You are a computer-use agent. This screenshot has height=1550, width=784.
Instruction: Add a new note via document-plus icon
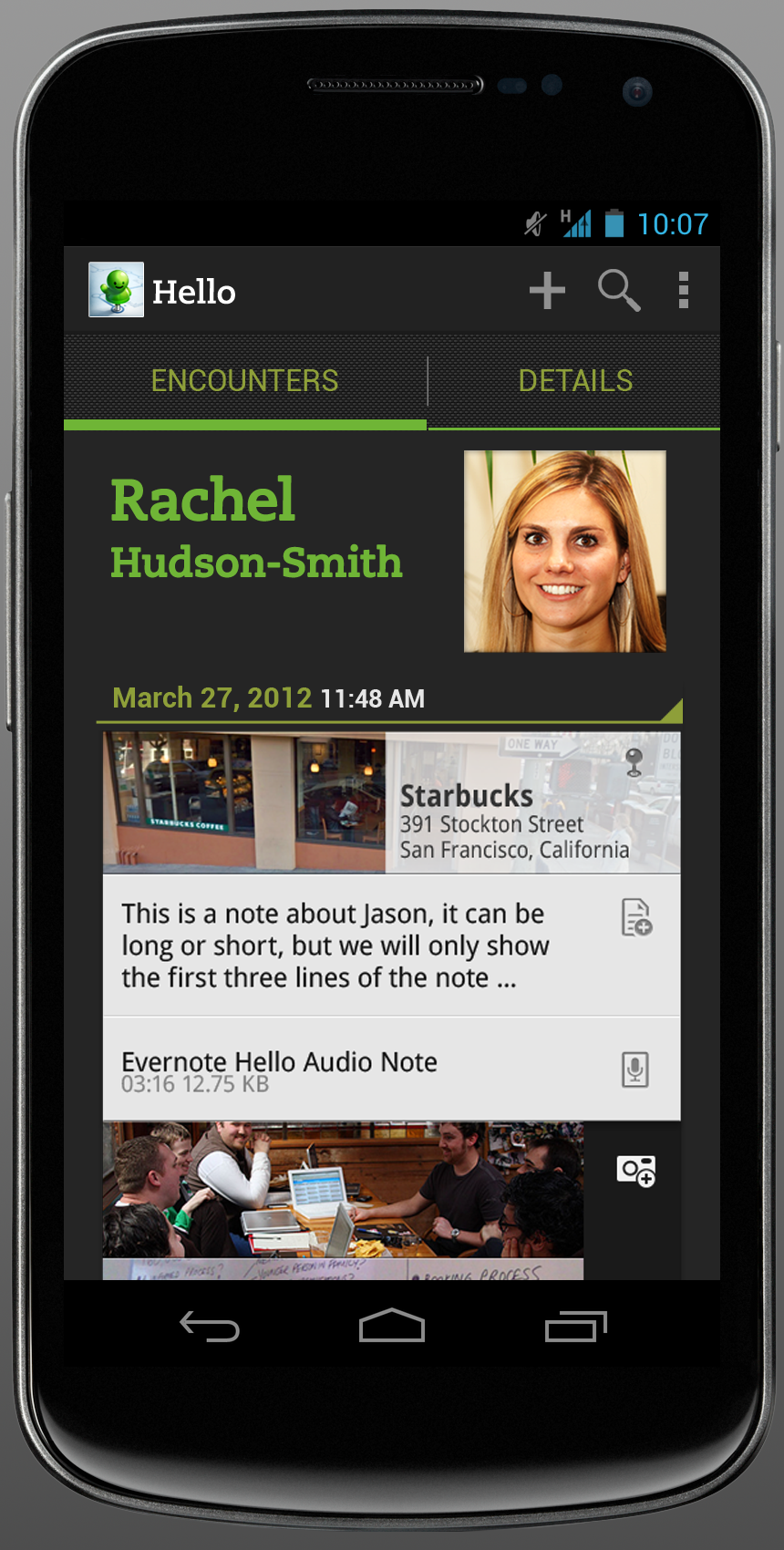click(636, 917)
